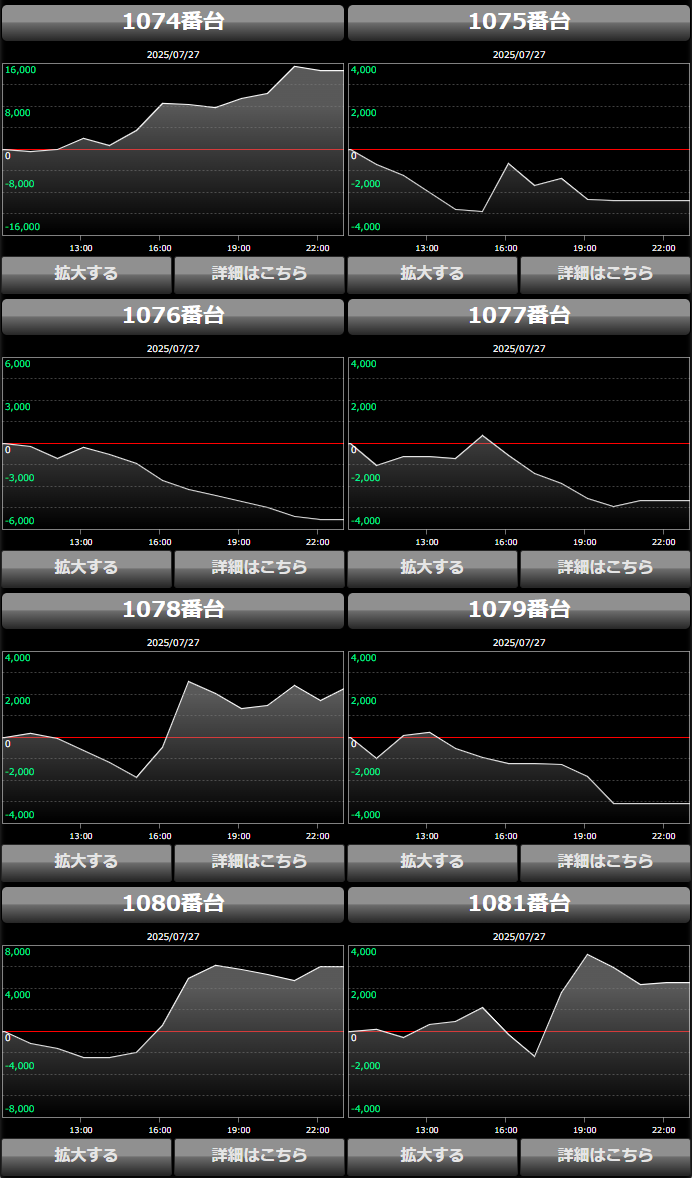Tap 拡大する under 1080番台 graph
Screen dimensions: 692x1178
tap(87, 1156)
